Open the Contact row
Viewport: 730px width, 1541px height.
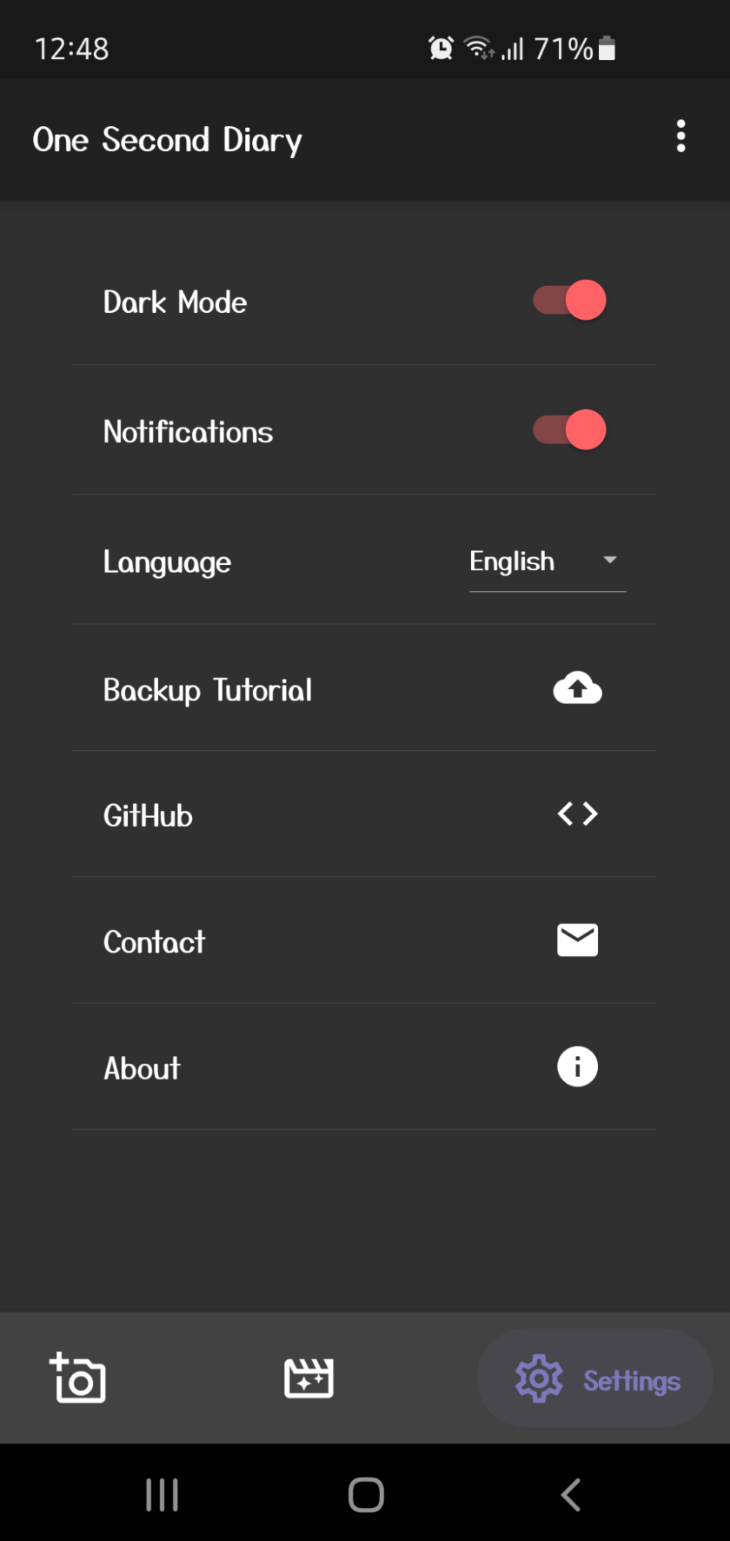pos(363,941)
